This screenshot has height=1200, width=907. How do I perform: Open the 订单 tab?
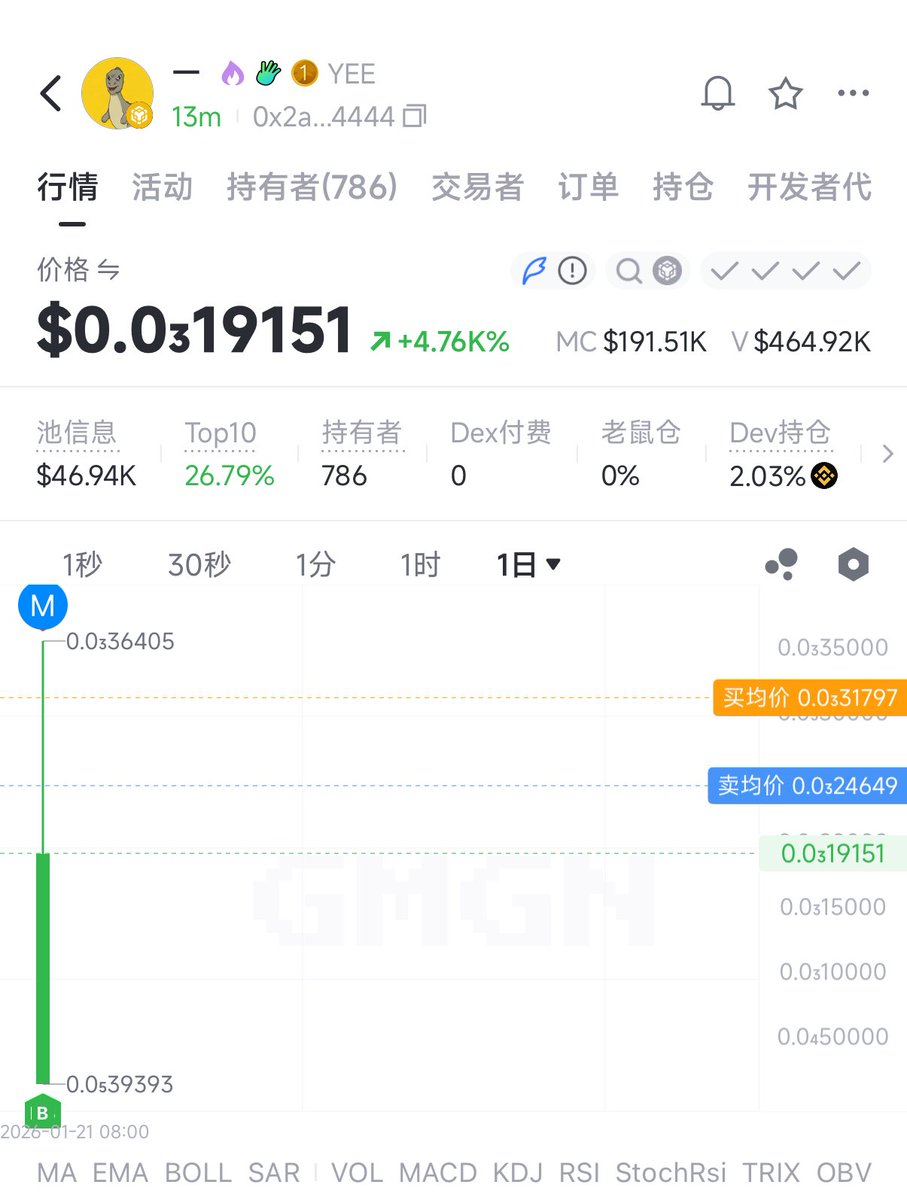[x=588, y=187]
